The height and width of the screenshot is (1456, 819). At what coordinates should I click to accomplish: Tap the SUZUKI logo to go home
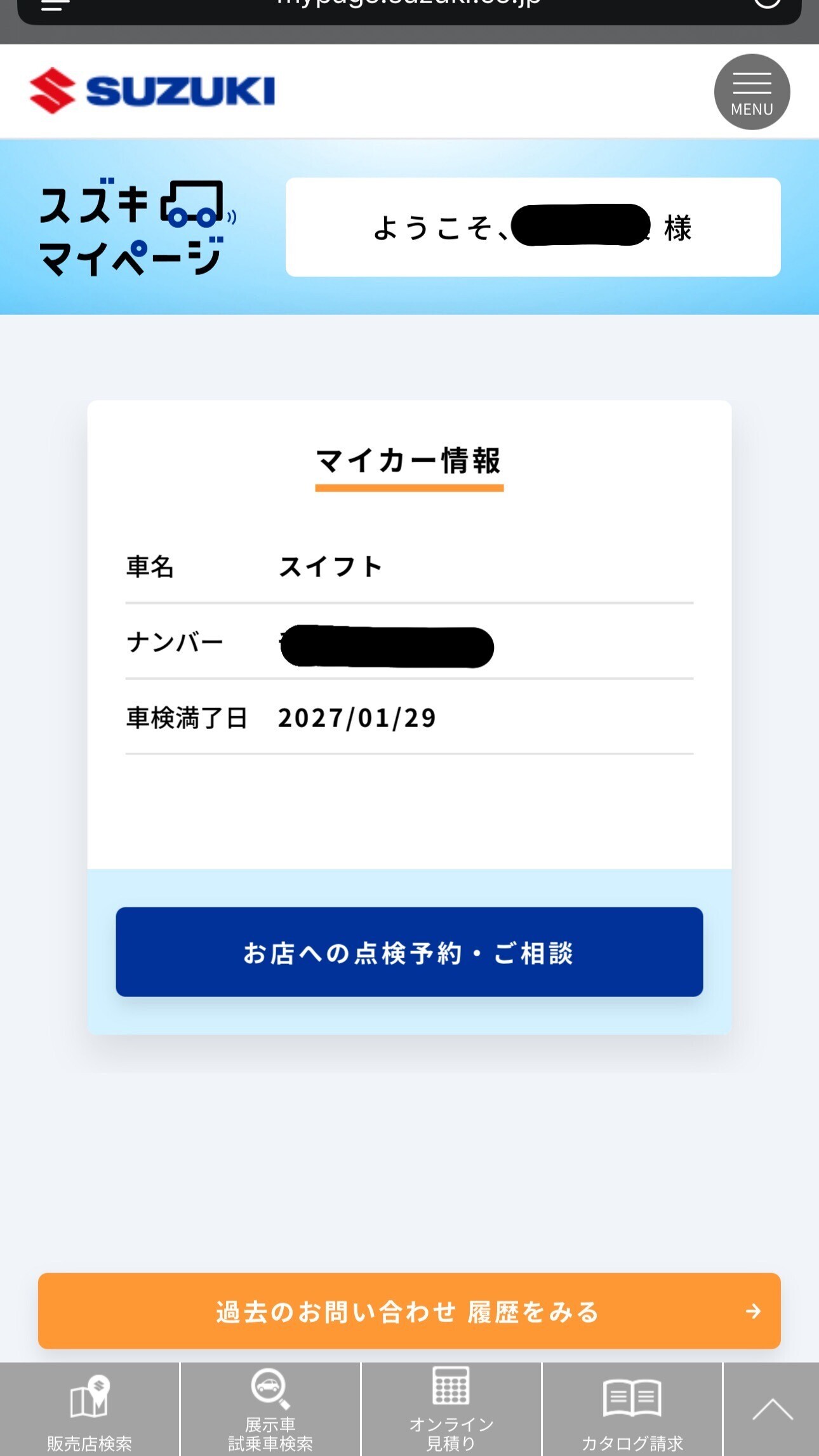click(x=152, y=91)
